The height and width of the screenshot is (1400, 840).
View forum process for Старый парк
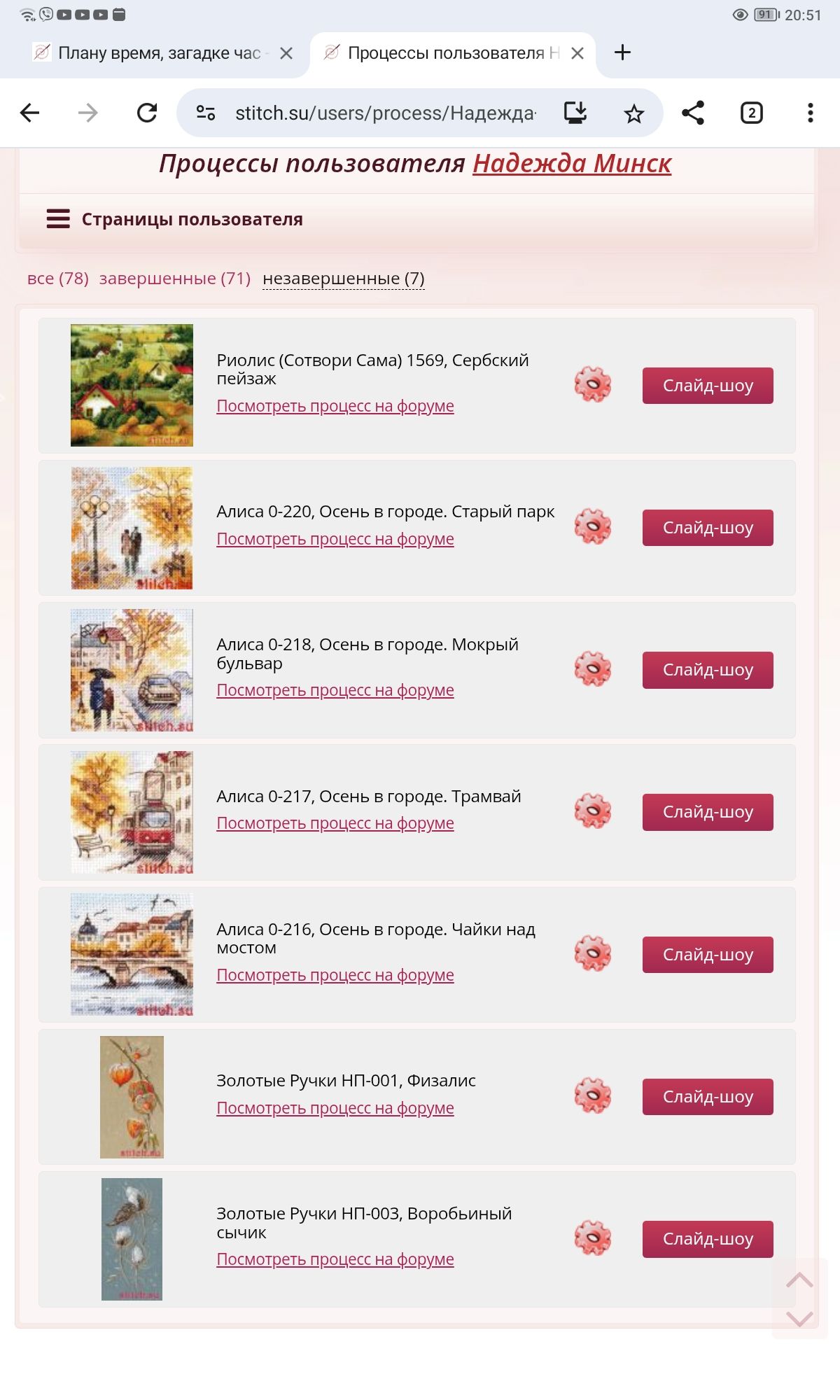pos(335,539)
